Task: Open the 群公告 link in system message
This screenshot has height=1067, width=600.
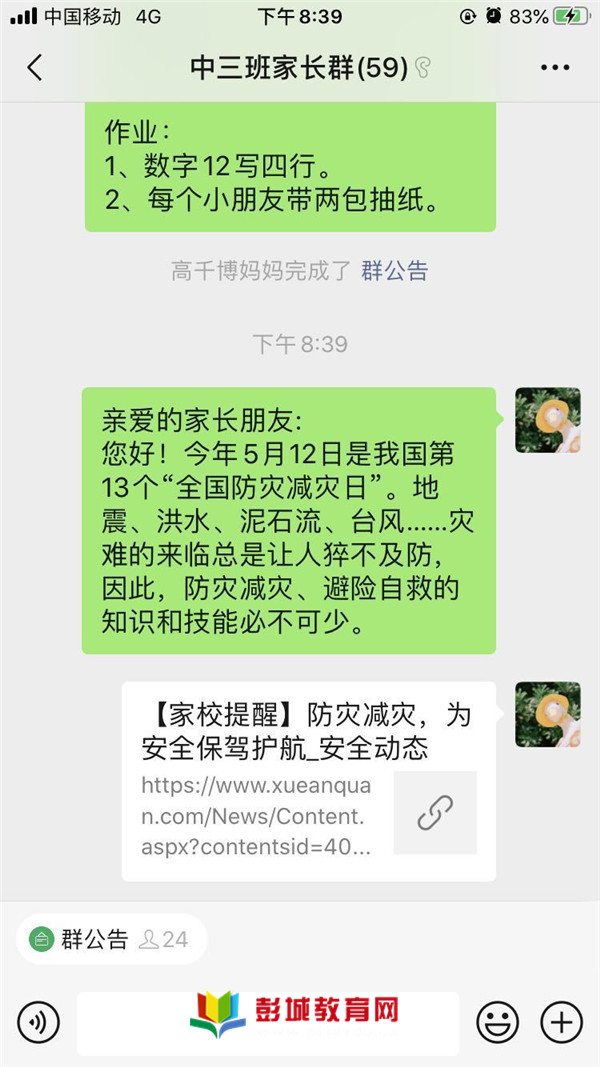Action: (394, 270)
